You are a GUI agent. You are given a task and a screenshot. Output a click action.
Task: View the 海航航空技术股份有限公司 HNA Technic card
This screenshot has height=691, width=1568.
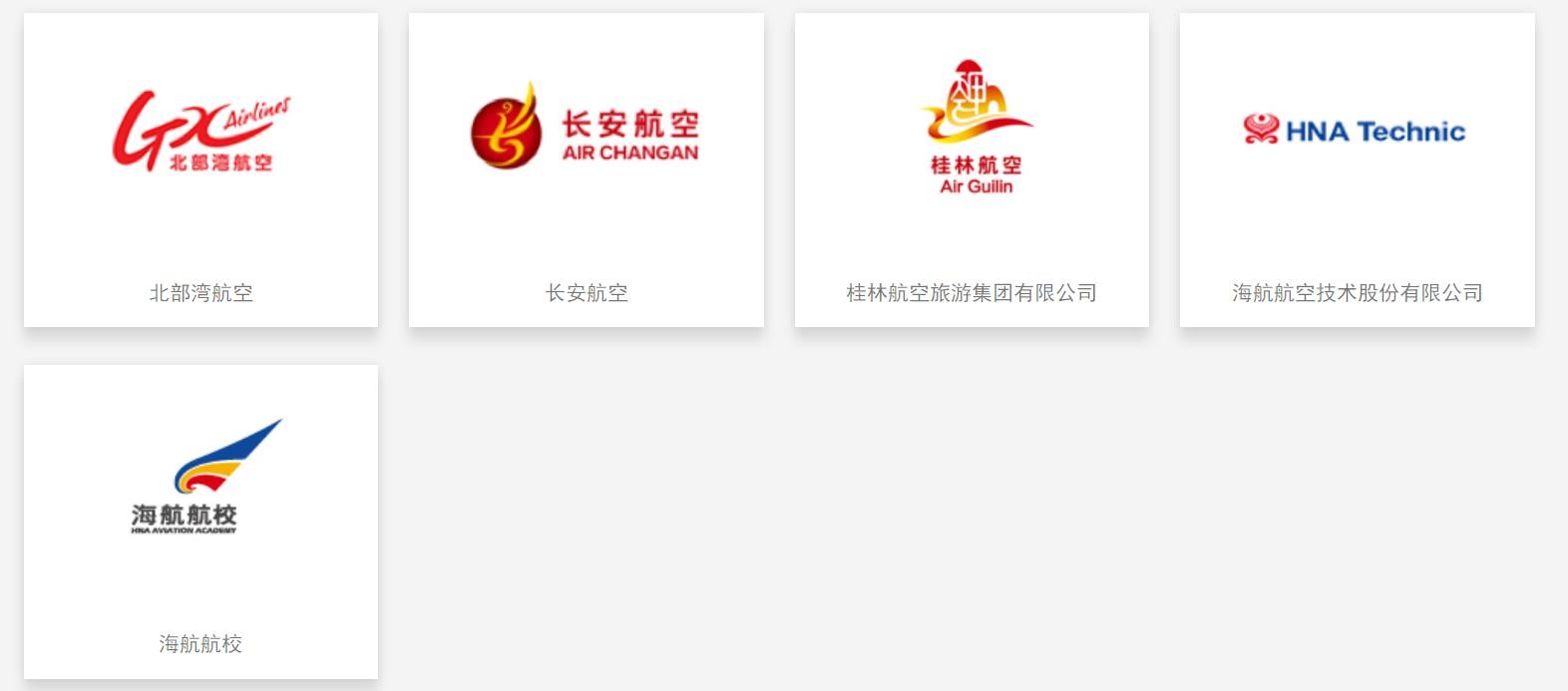[1357, 170]
